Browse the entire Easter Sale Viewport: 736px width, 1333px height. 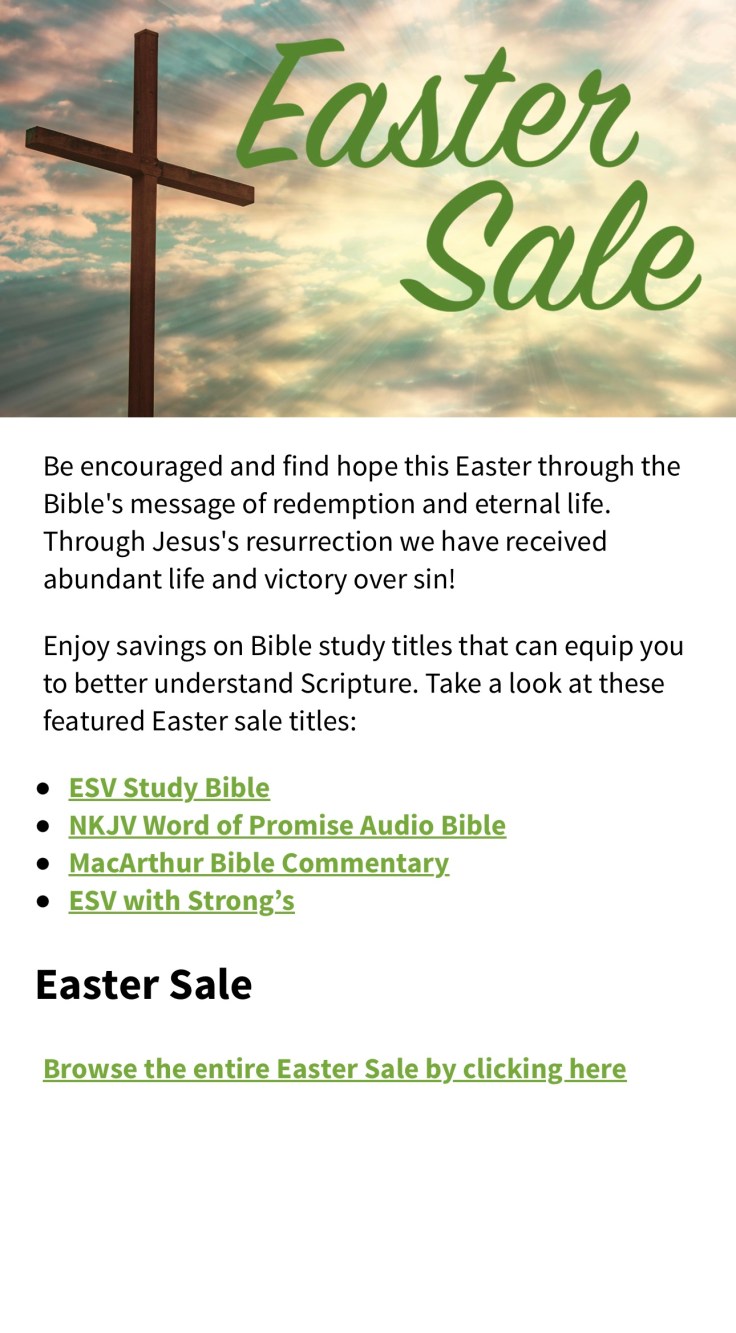tap(334, 1069)
